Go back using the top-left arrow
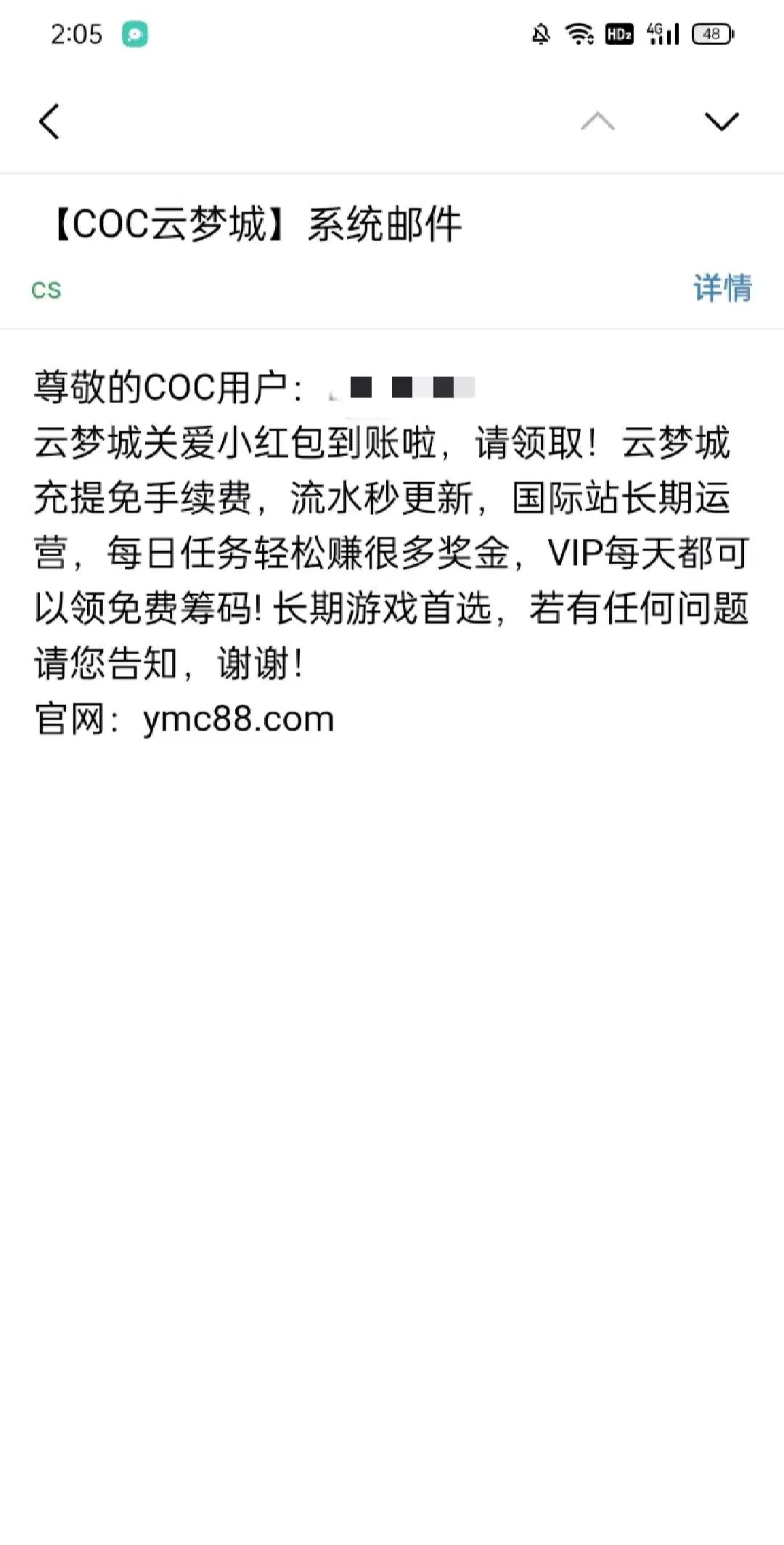 (x=49, y=121)
